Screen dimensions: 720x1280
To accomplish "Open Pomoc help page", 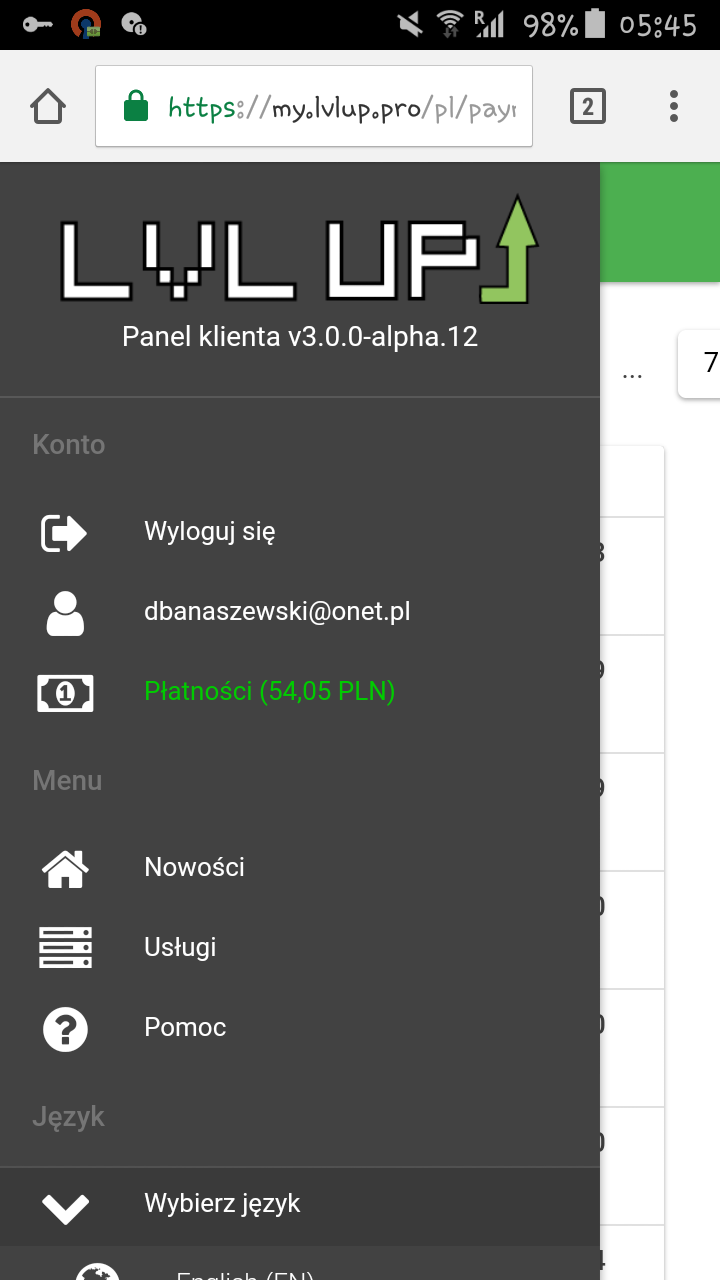I will tap(185, 1027).
